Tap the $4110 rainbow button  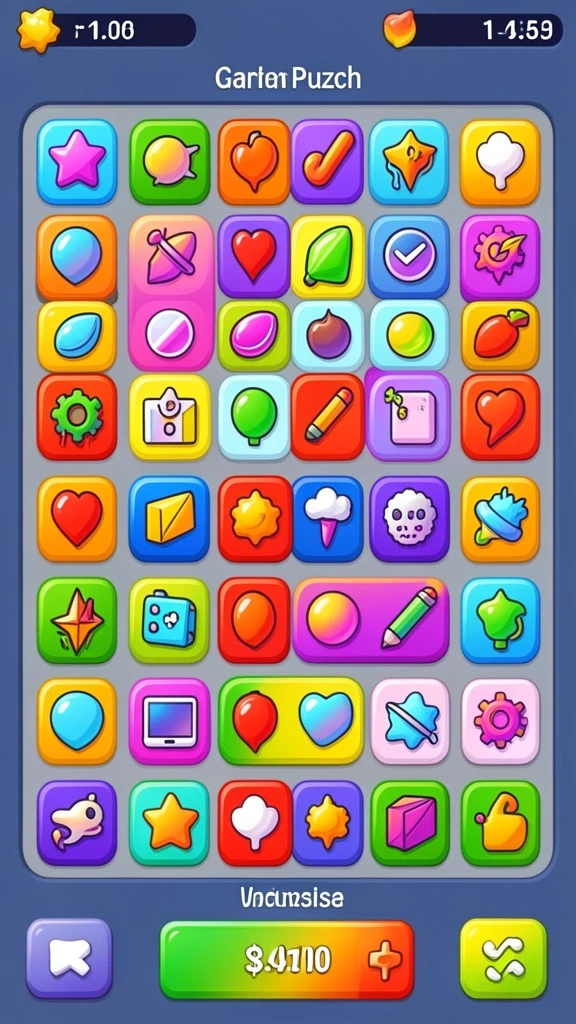click(287, 959)
